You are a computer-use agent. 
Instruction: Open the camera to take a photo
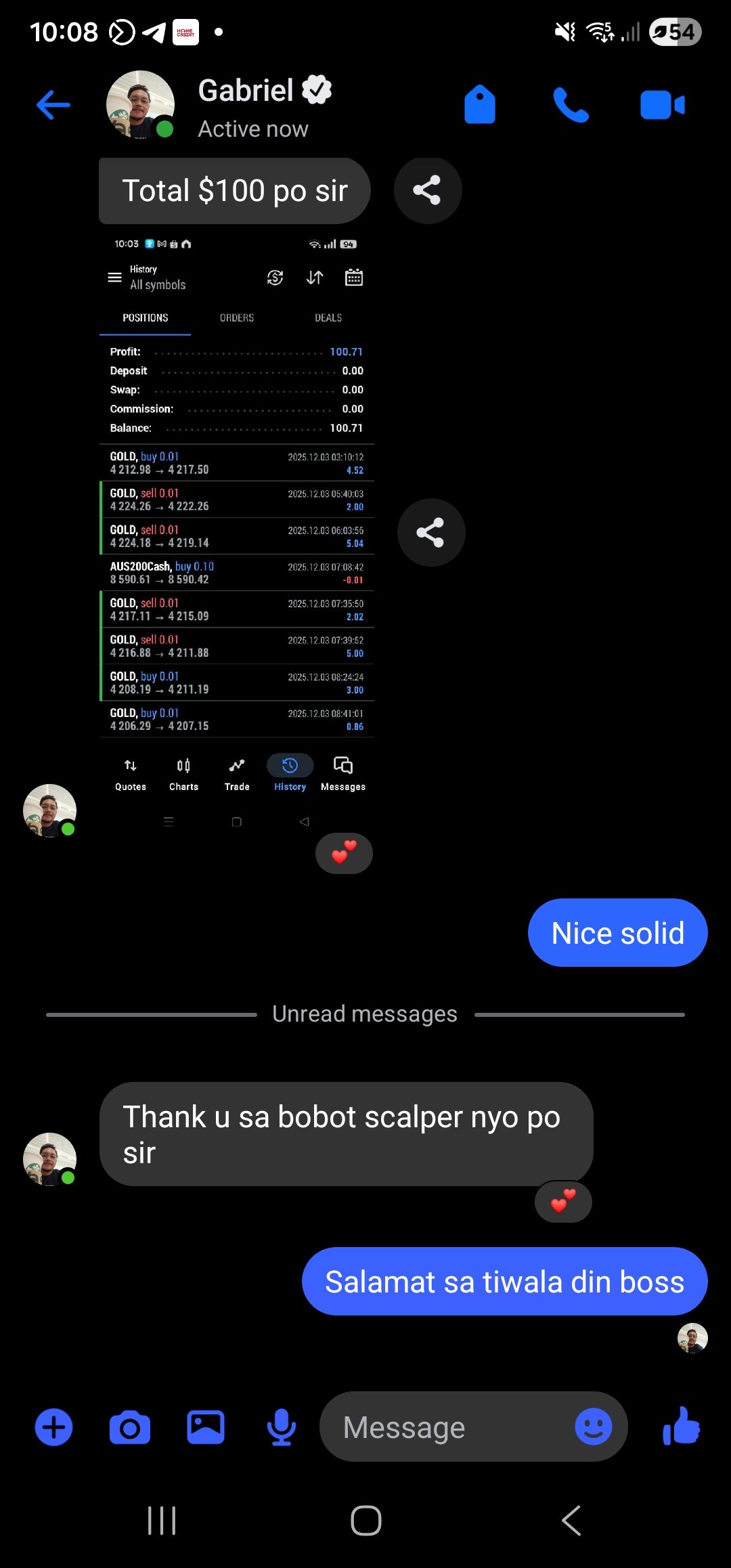pos(130,1427)
